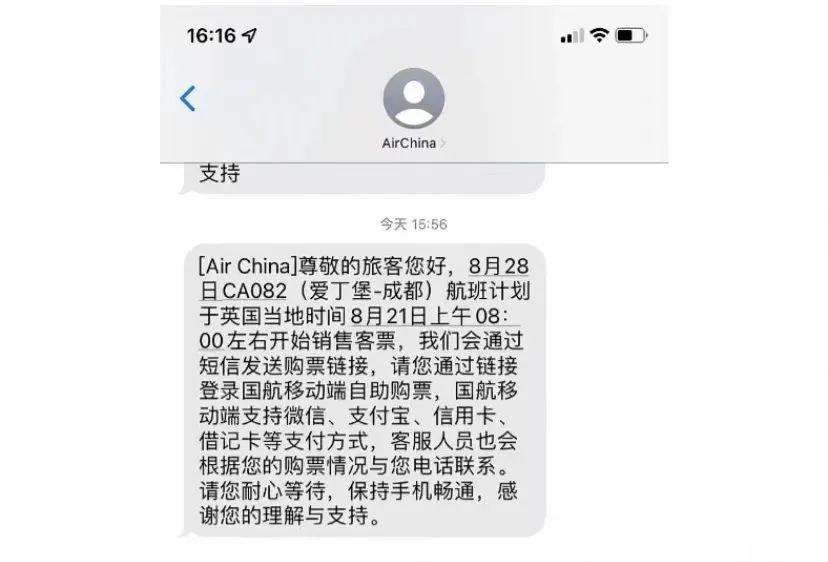The width and height of the screenshot is (828, 562).
Task: Go back to the messages list
Action: (x=187, y=98)
